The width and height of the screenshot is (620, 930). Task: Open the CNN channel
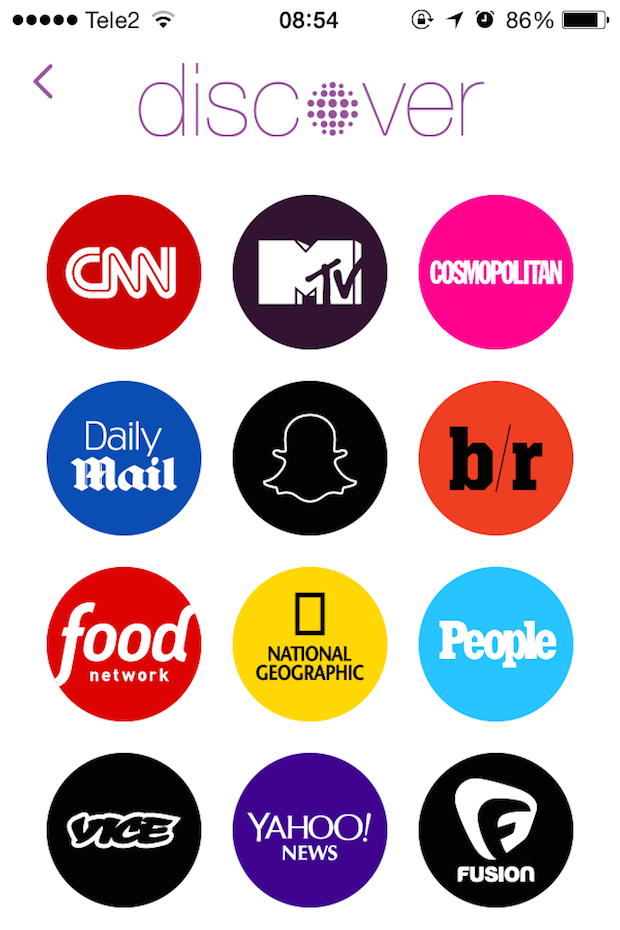(x=124, y=272)
